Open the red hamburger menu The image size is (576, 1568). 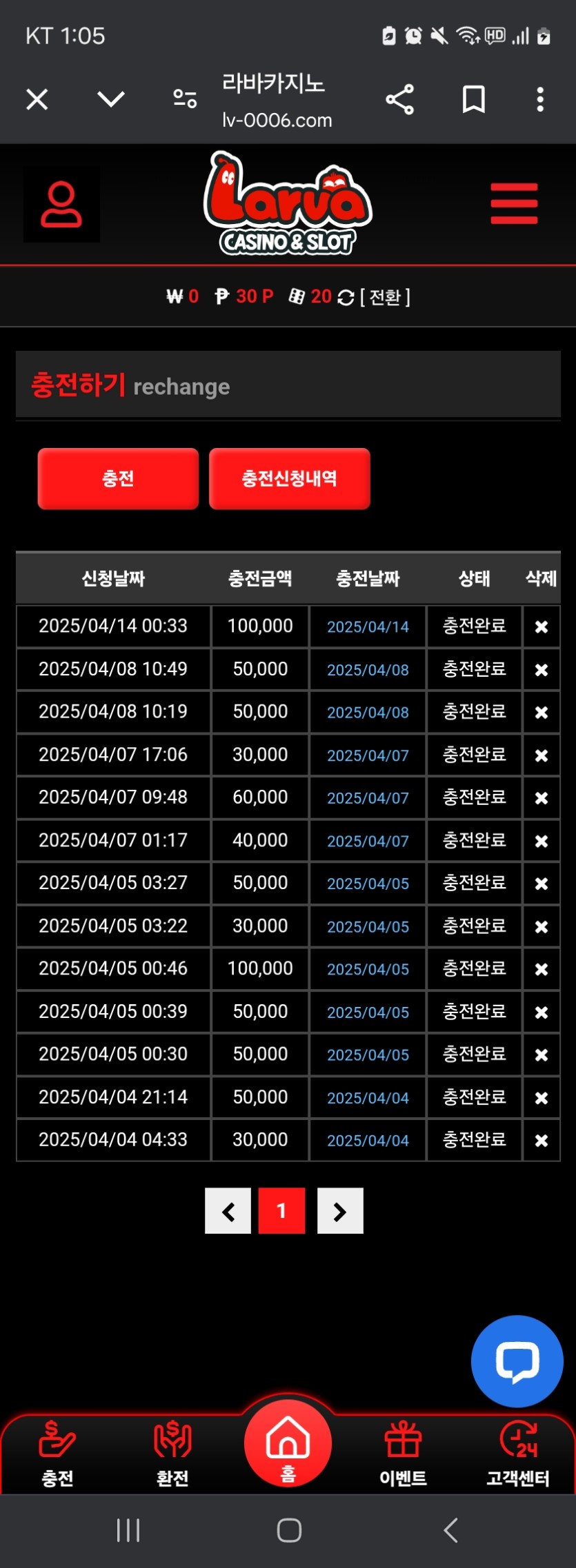[x=514, y=203]
